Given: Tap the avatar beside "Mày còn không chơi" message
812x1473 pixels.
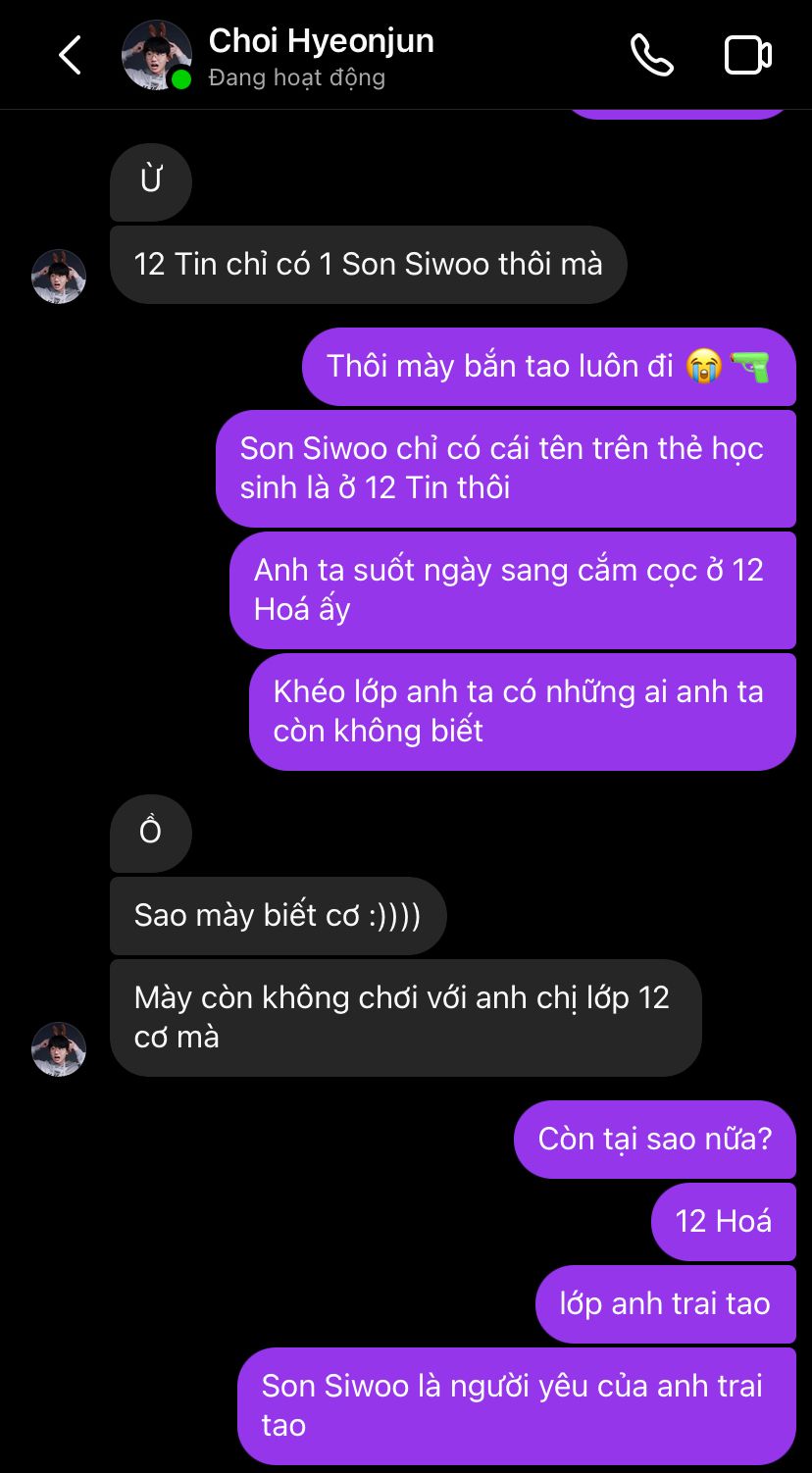Looking at the screenshot, I should tap(59, 1049).
